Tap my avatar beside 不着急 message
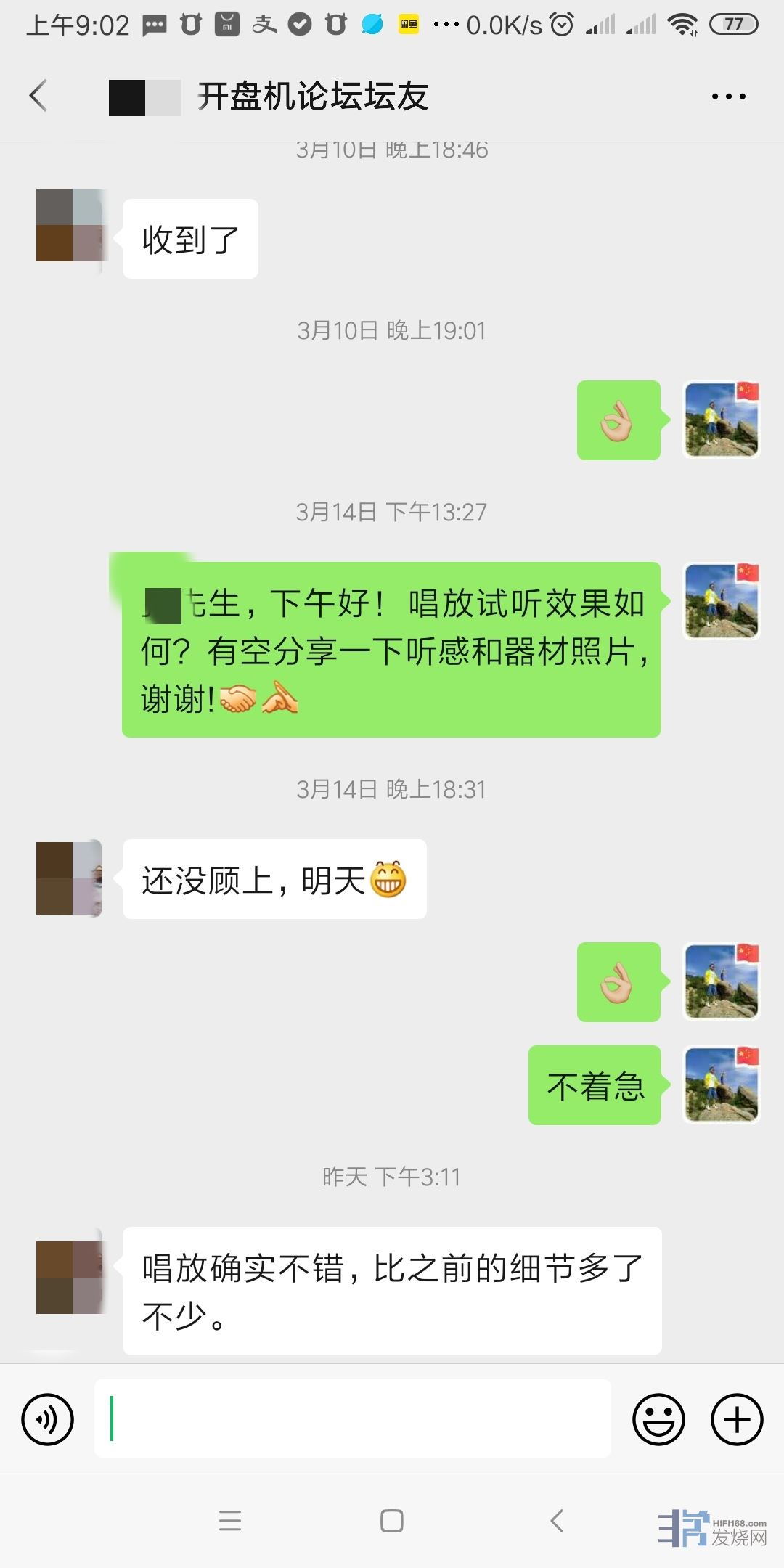The width and height of the screenshot is (784, 1568). click(x=722, y=1085)
